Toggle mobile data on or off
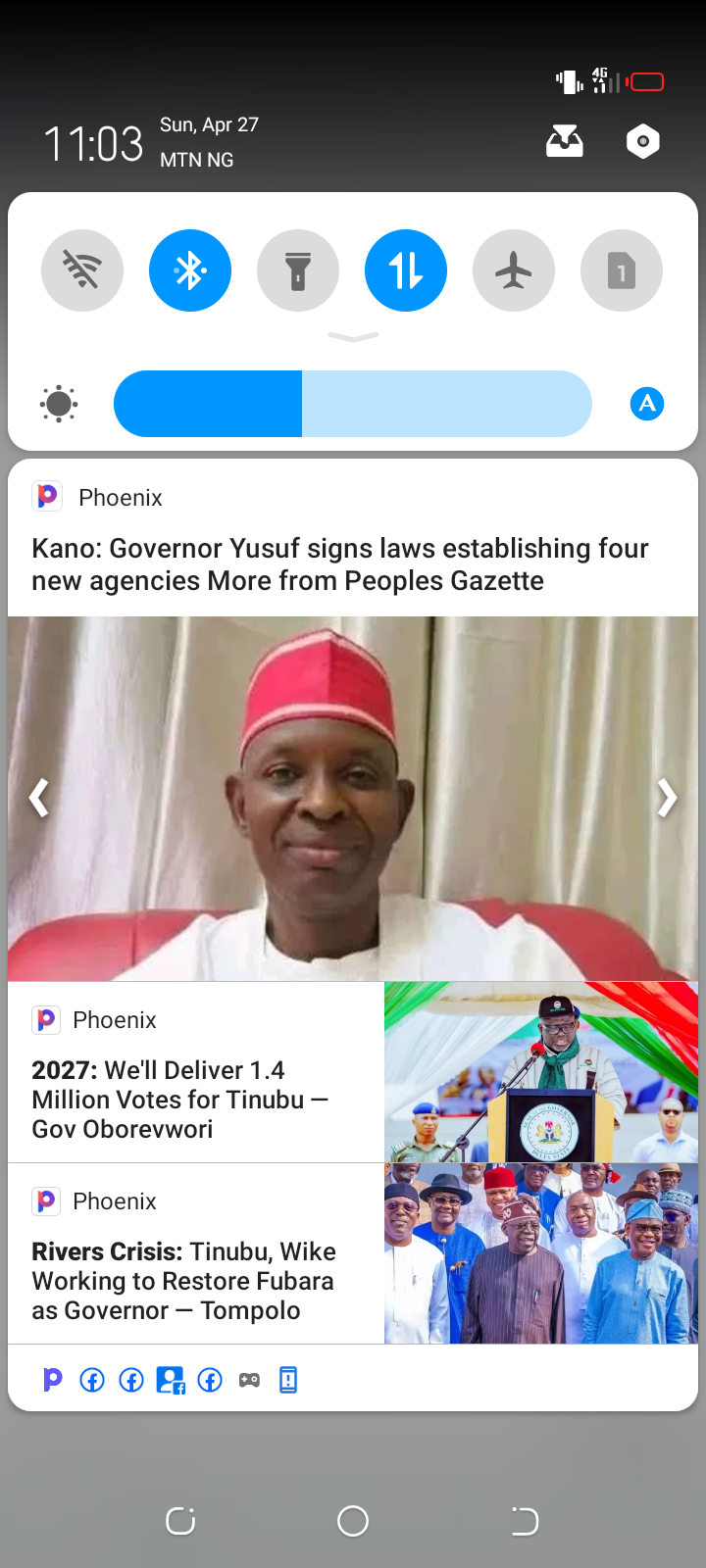The width and height of the screenshot is (706, 1568). coord(405,269)
